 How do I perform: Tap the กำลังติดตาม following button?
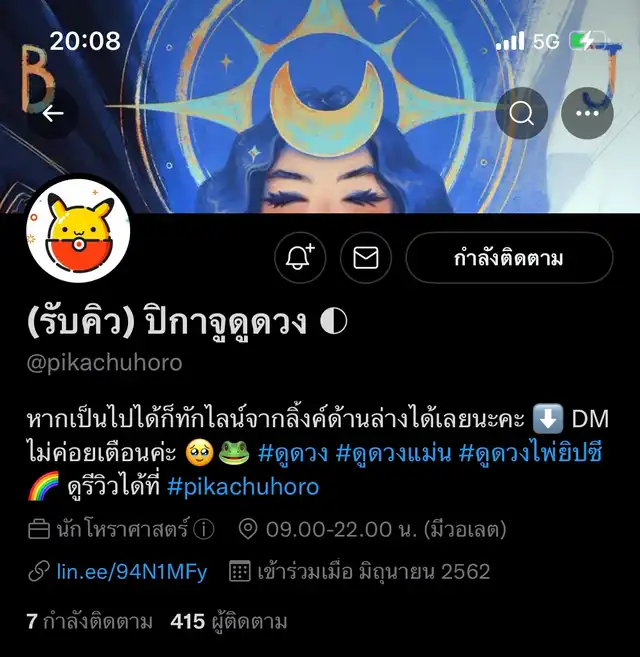pos(509,259)
